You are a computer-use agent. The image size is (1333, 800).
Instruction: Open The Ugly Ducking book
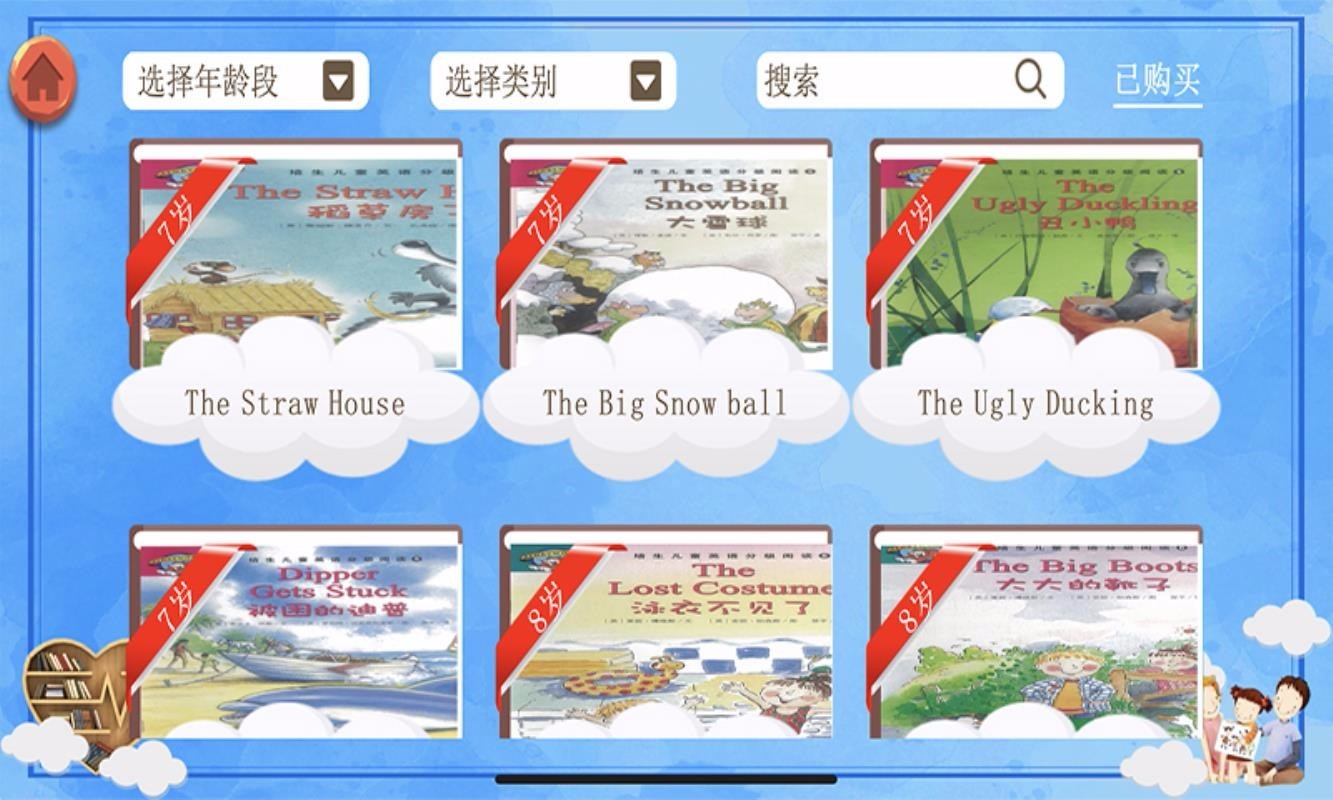tap(1036, 260)
